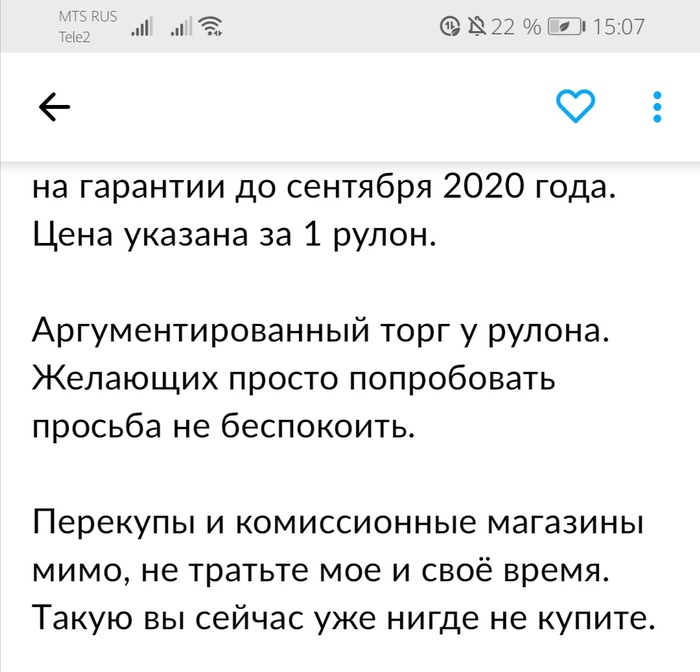This screenshot has width=700, height=672.
Task: Go back using the arrow icon
Action: [x=54, y=107]
